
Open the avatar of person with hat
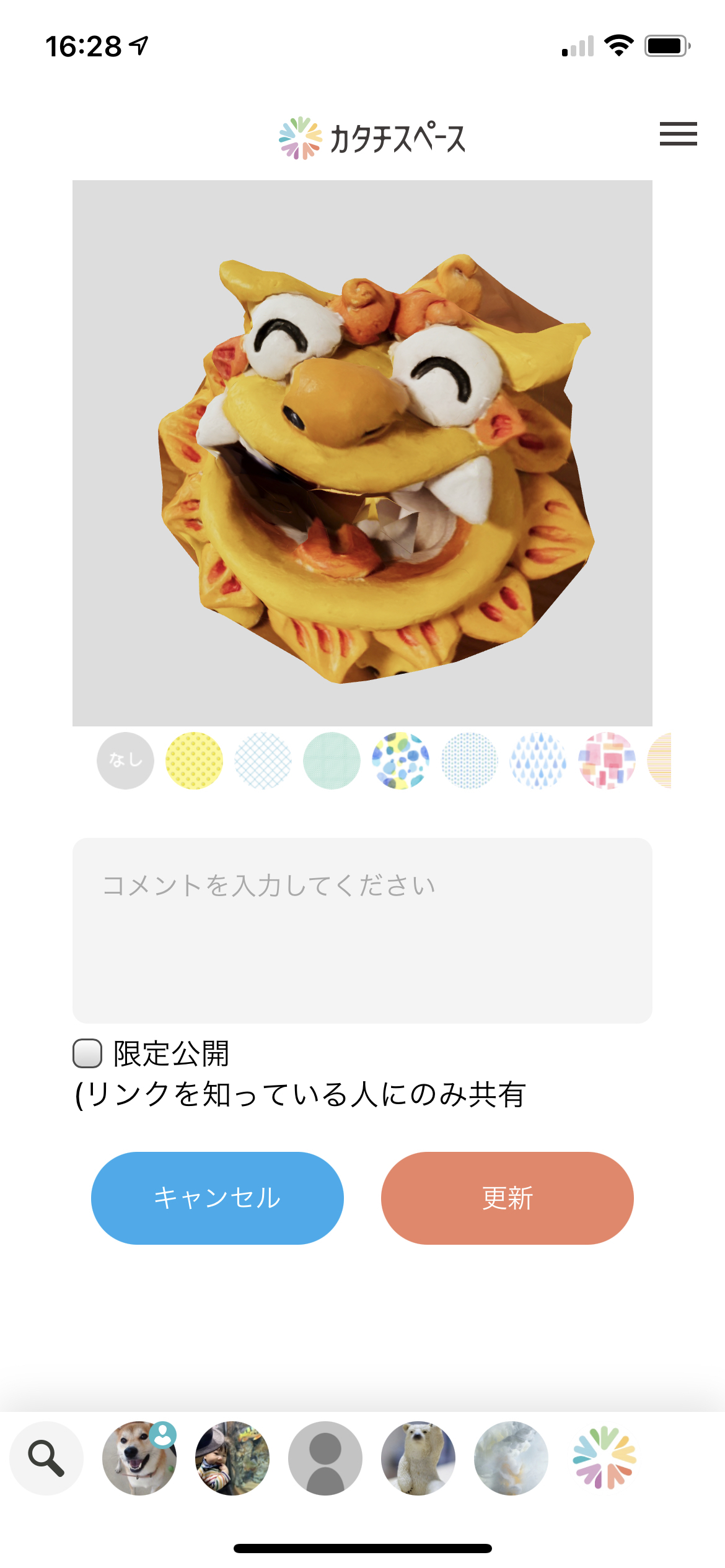coord(232,1458)
